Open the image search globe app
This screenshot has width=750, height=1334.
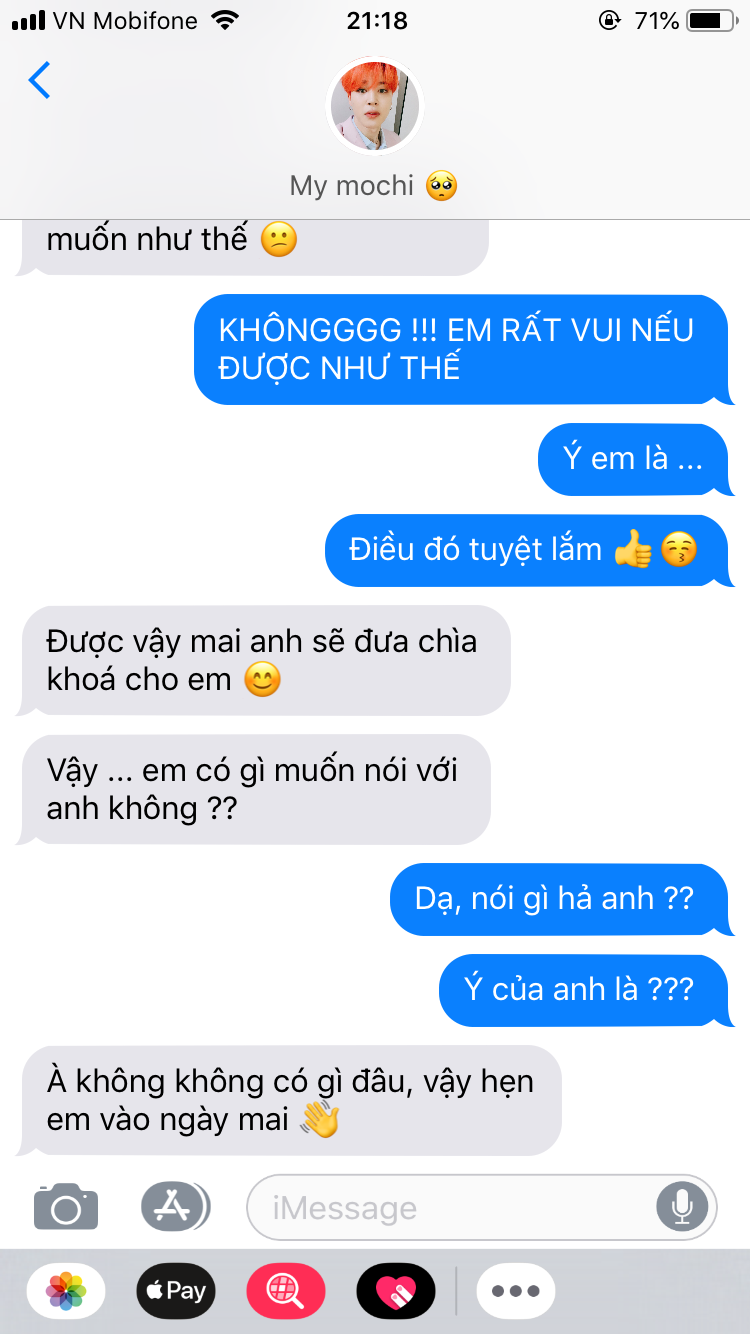[286, 1291]
